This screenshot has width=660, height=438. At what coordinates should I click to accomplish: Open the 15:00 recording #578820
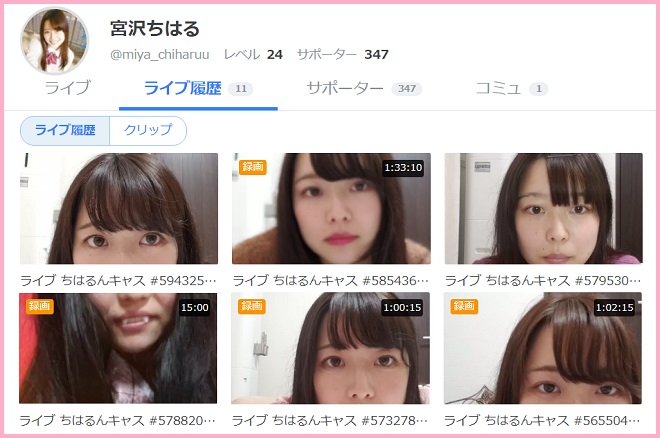(x=119, y=348)
